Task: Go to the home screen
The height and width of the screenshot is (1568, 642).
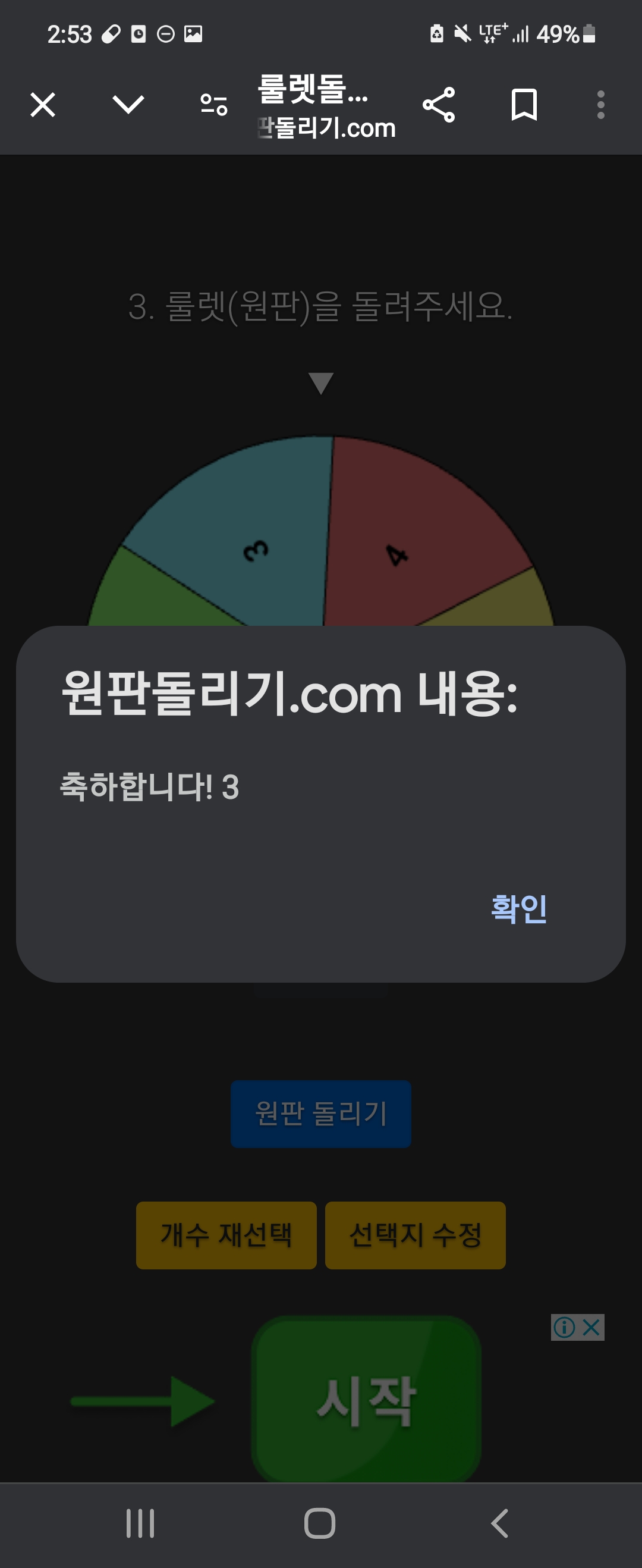Action: coord(320,1523)
